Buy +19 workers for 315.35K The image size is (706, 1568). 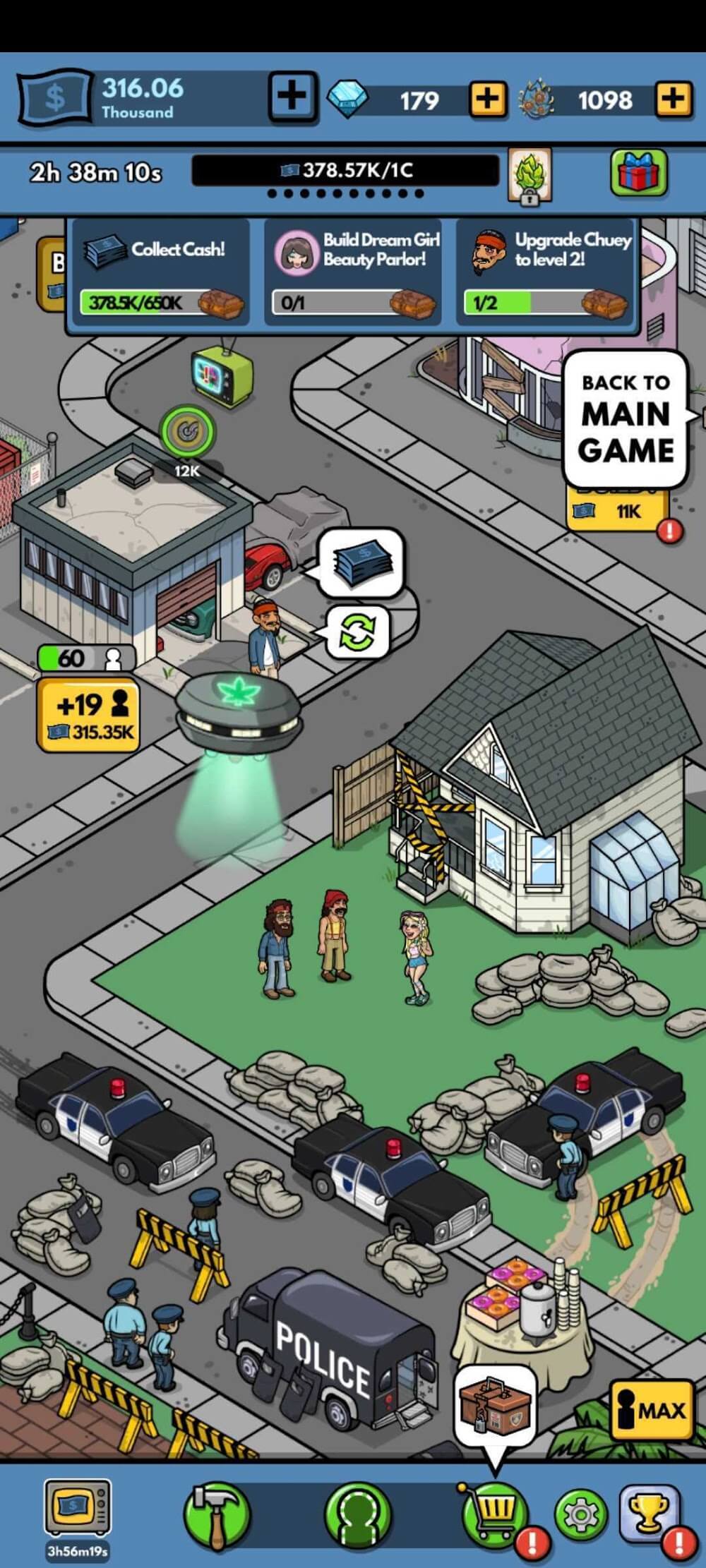pos(88,716)
